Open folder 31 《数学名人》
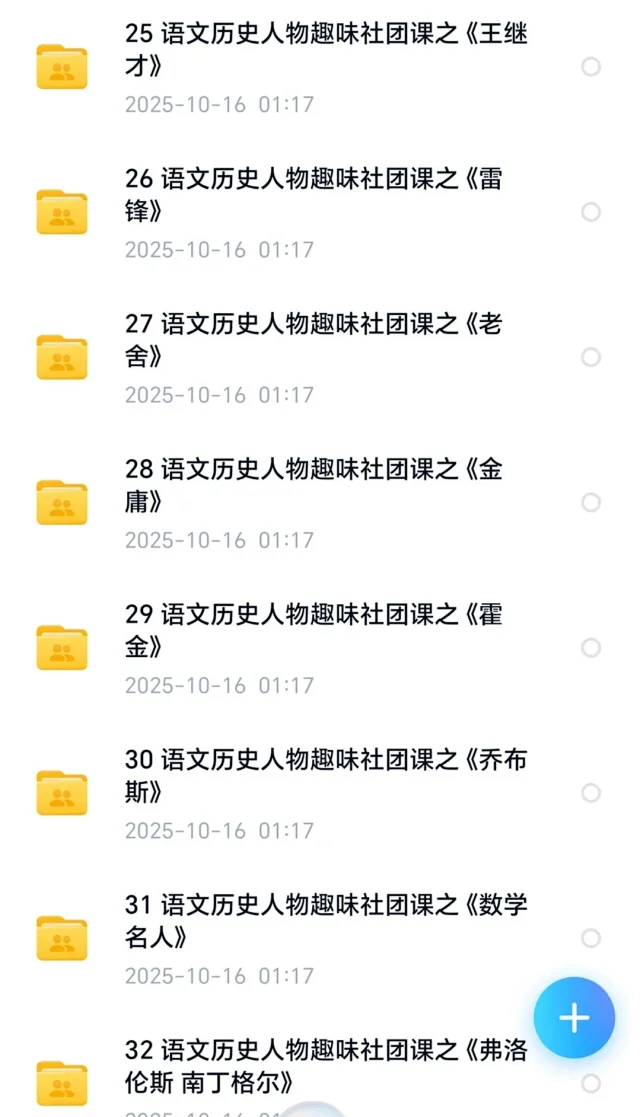This screenshot has height=1117, width=640. (326, 920)
